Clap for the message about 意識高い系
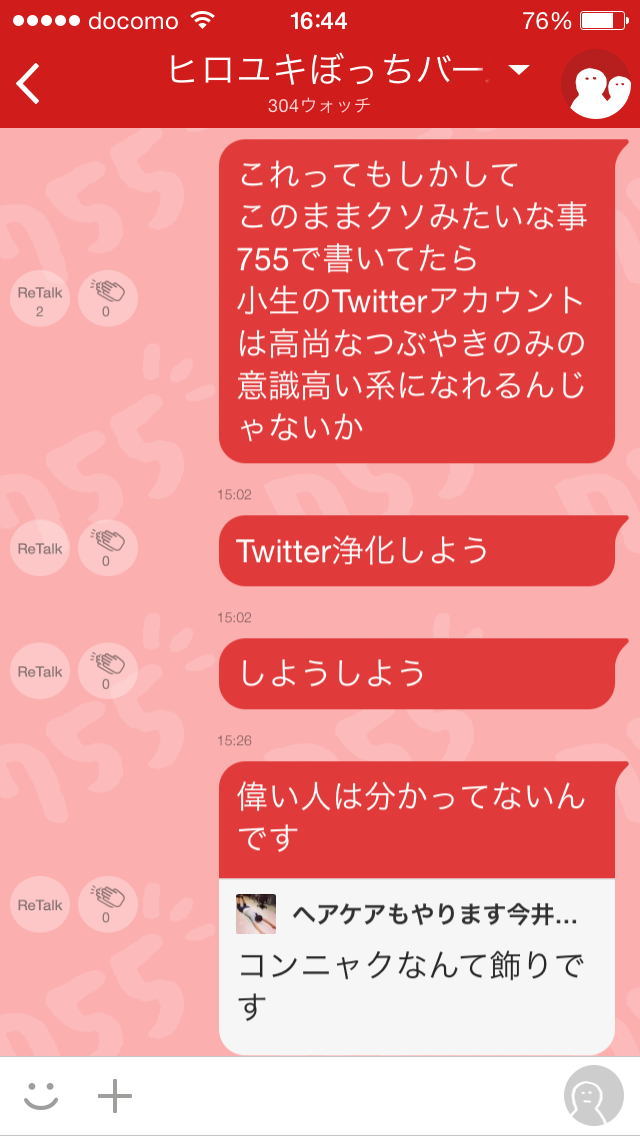 tap(107, 298)
